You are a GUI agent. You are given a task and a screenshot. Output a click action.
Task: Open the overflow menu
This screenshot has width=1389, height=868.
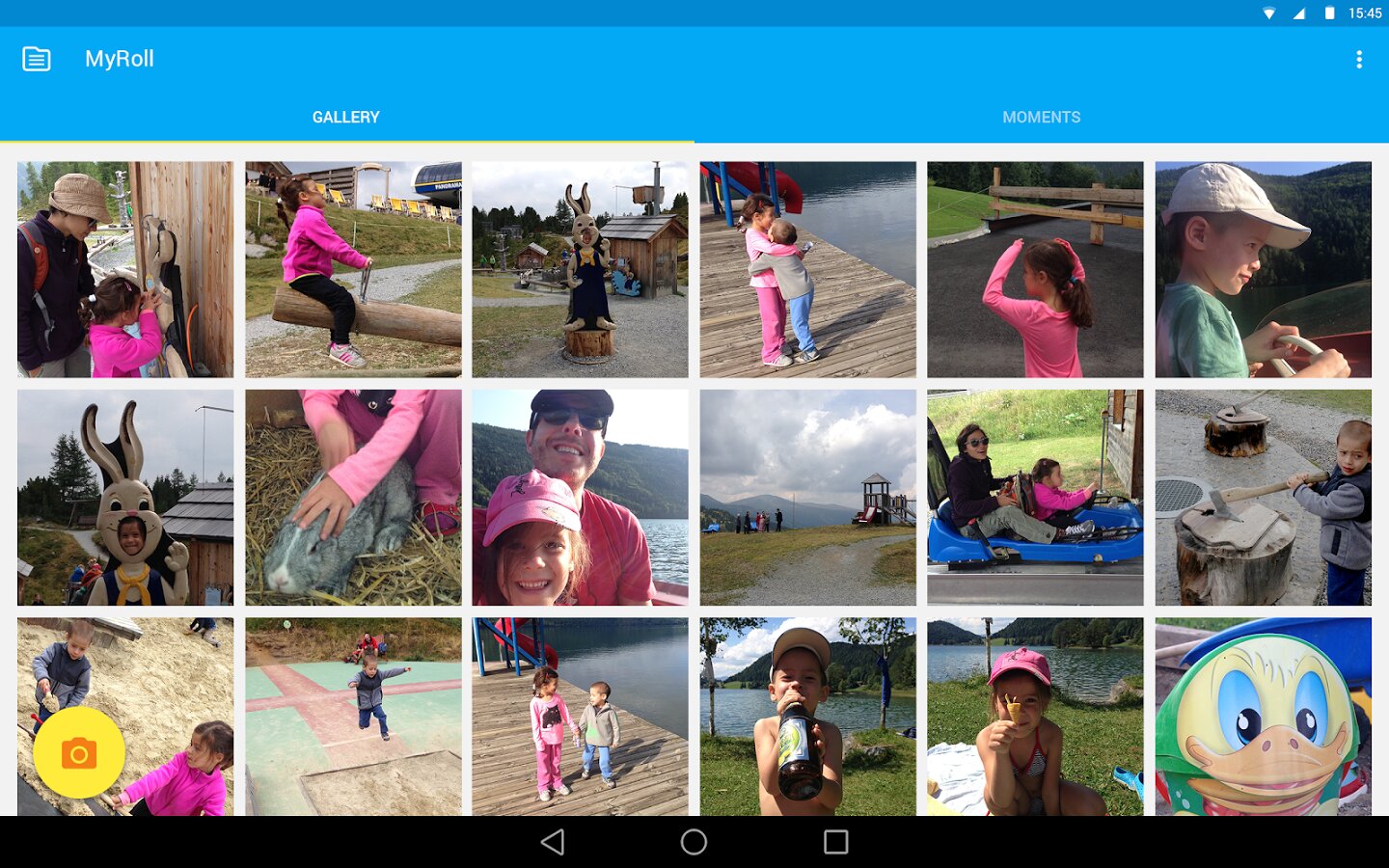pos(1359,60)
